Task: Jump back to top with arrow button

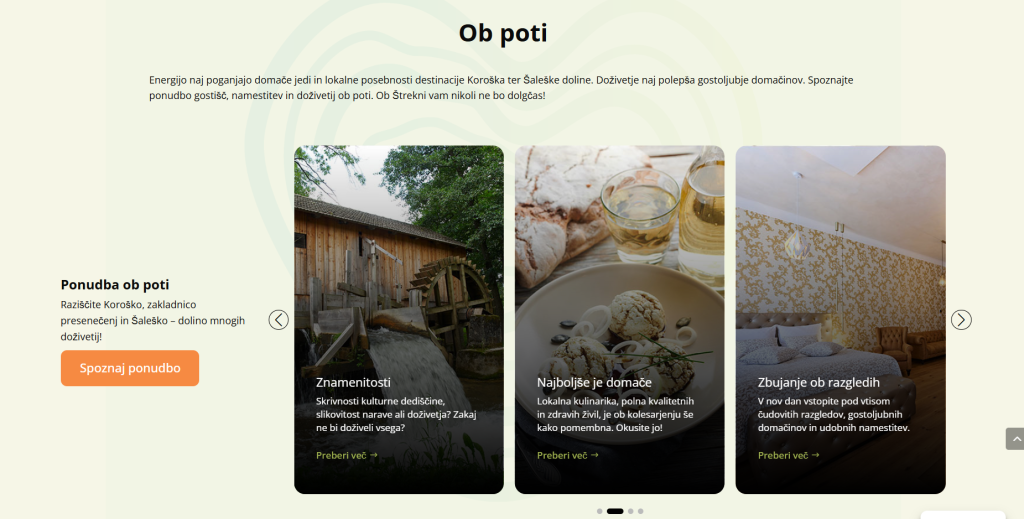Action: coord(1015,439)
